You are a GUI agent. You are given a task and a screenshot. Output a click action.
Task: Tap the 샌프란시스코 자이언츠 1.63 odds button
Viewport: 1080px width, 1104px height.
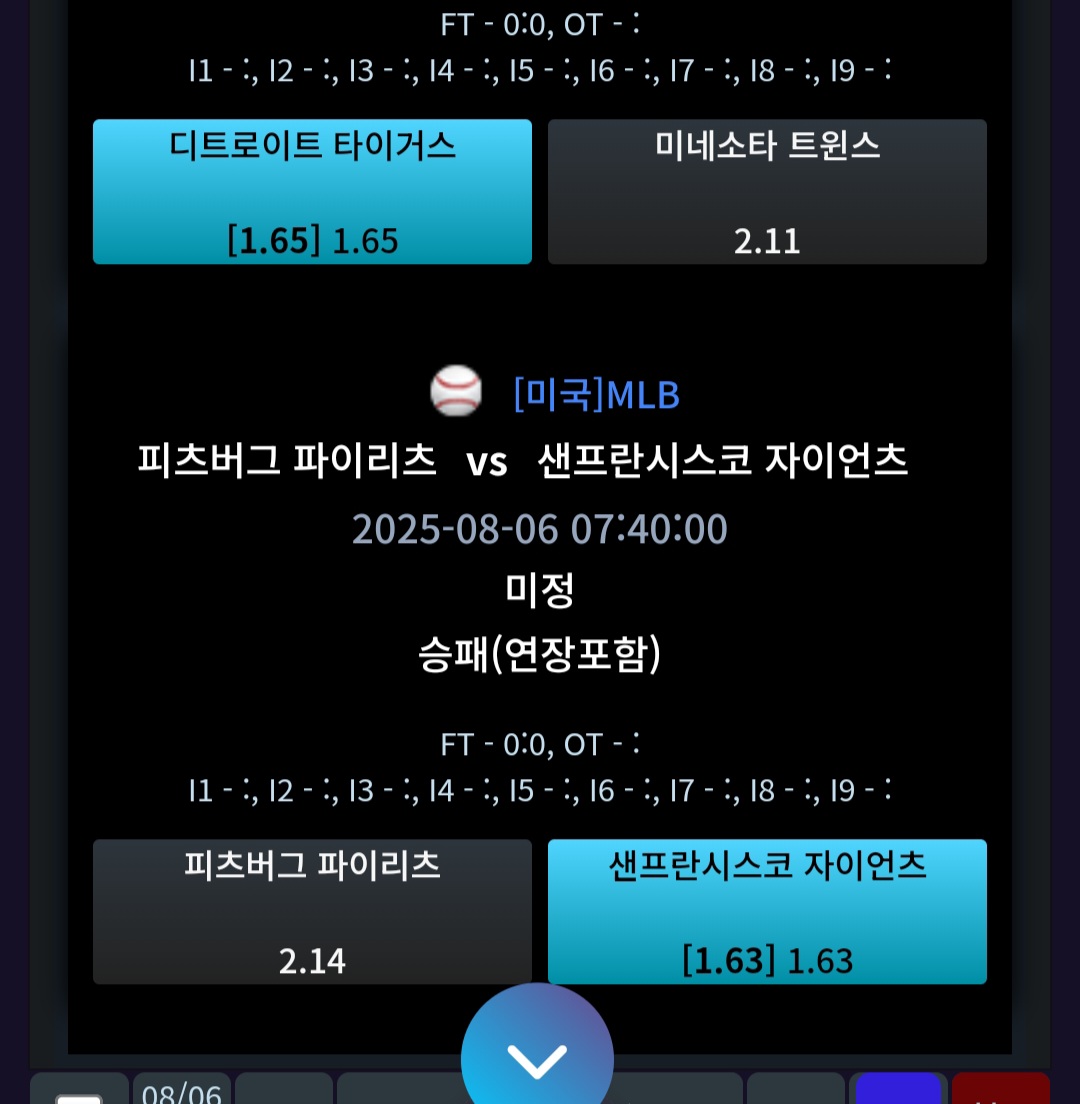point(767,911)
